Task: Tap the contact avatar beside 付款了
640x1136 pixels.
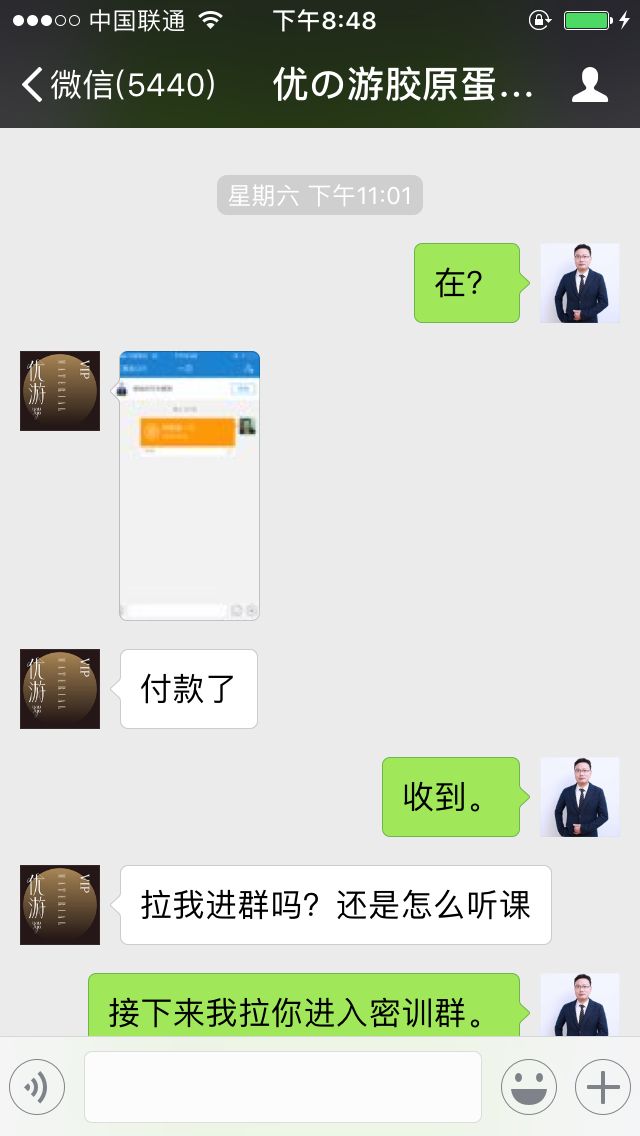Action: tap(60, 689)
